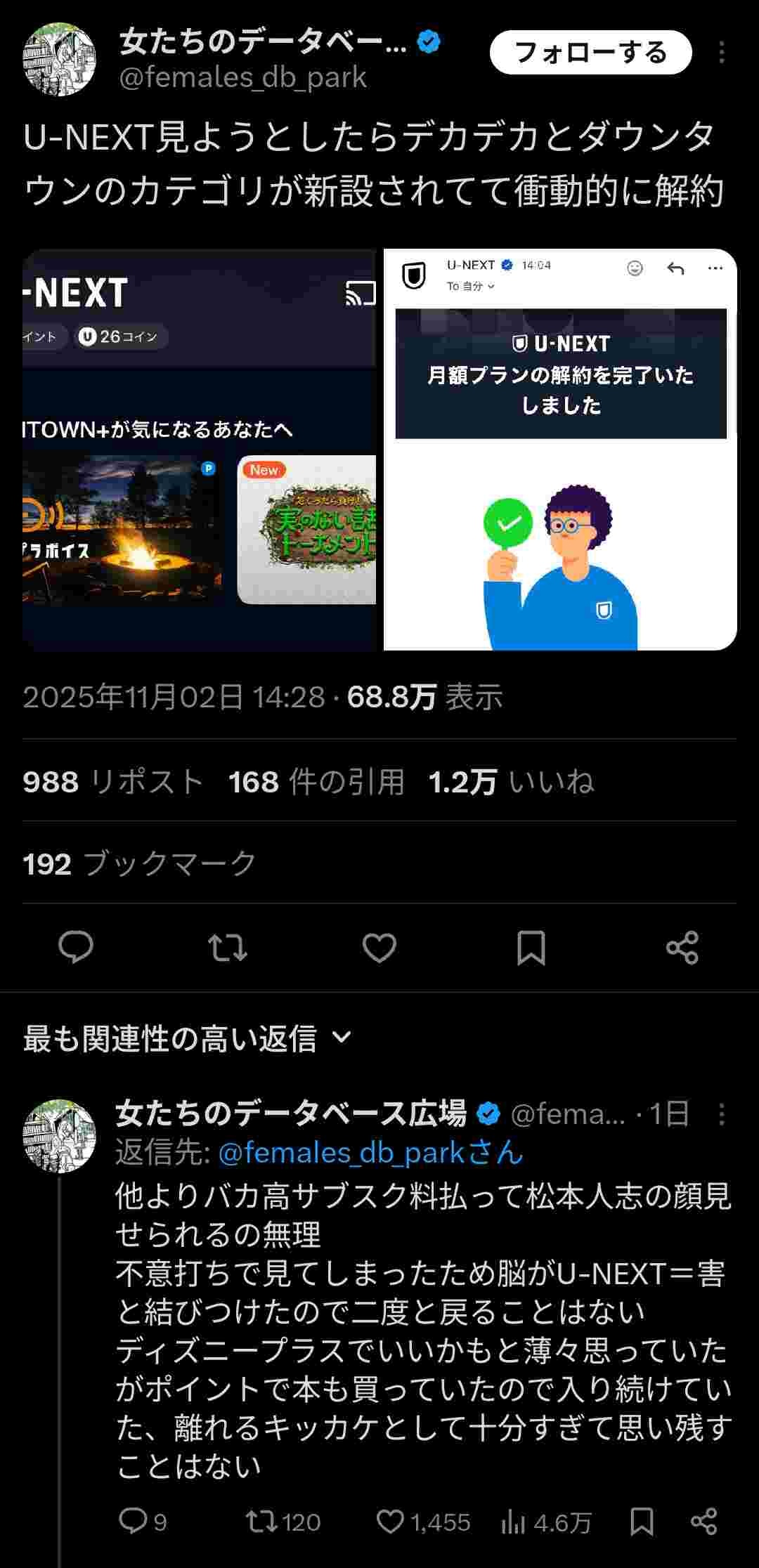Tap the フォローする follow button
This screenshot has width=759, height=1568.
pyautogui.click(x=590, y=53)
